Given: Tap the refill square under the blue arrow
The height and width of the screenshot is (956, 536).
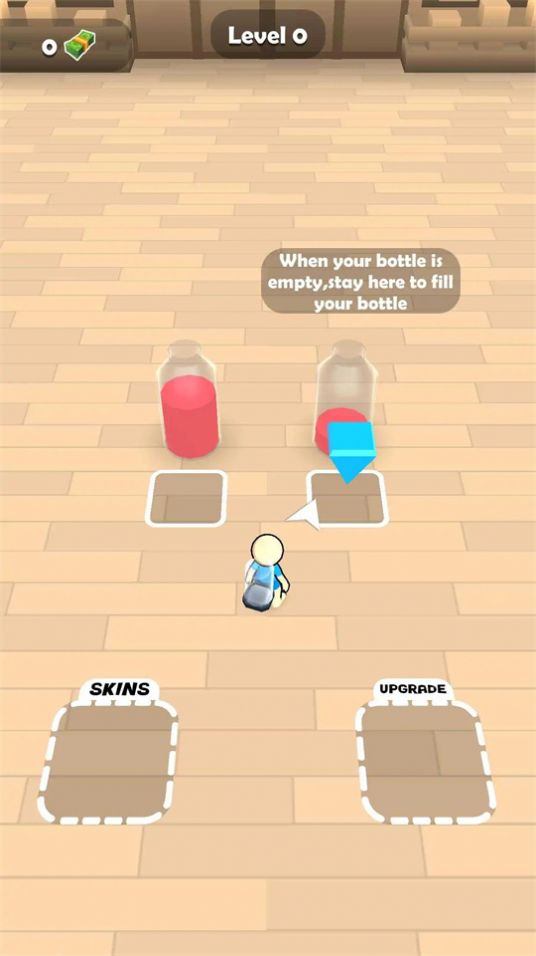Looking at the screenshot, I should [x=347, y=498].
